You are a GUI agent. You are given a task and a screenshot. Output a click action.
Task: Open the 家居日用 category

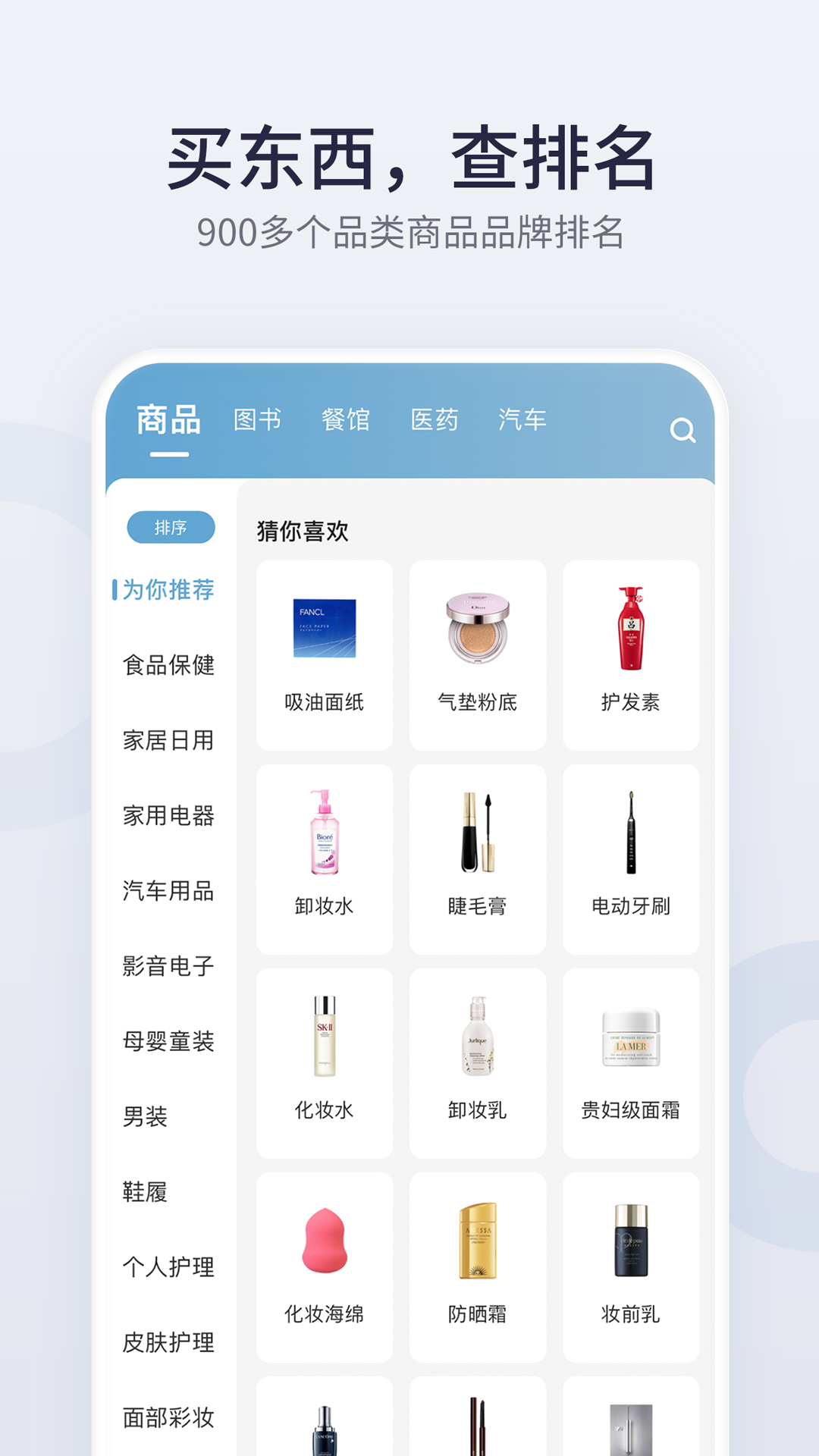[170, 742]
